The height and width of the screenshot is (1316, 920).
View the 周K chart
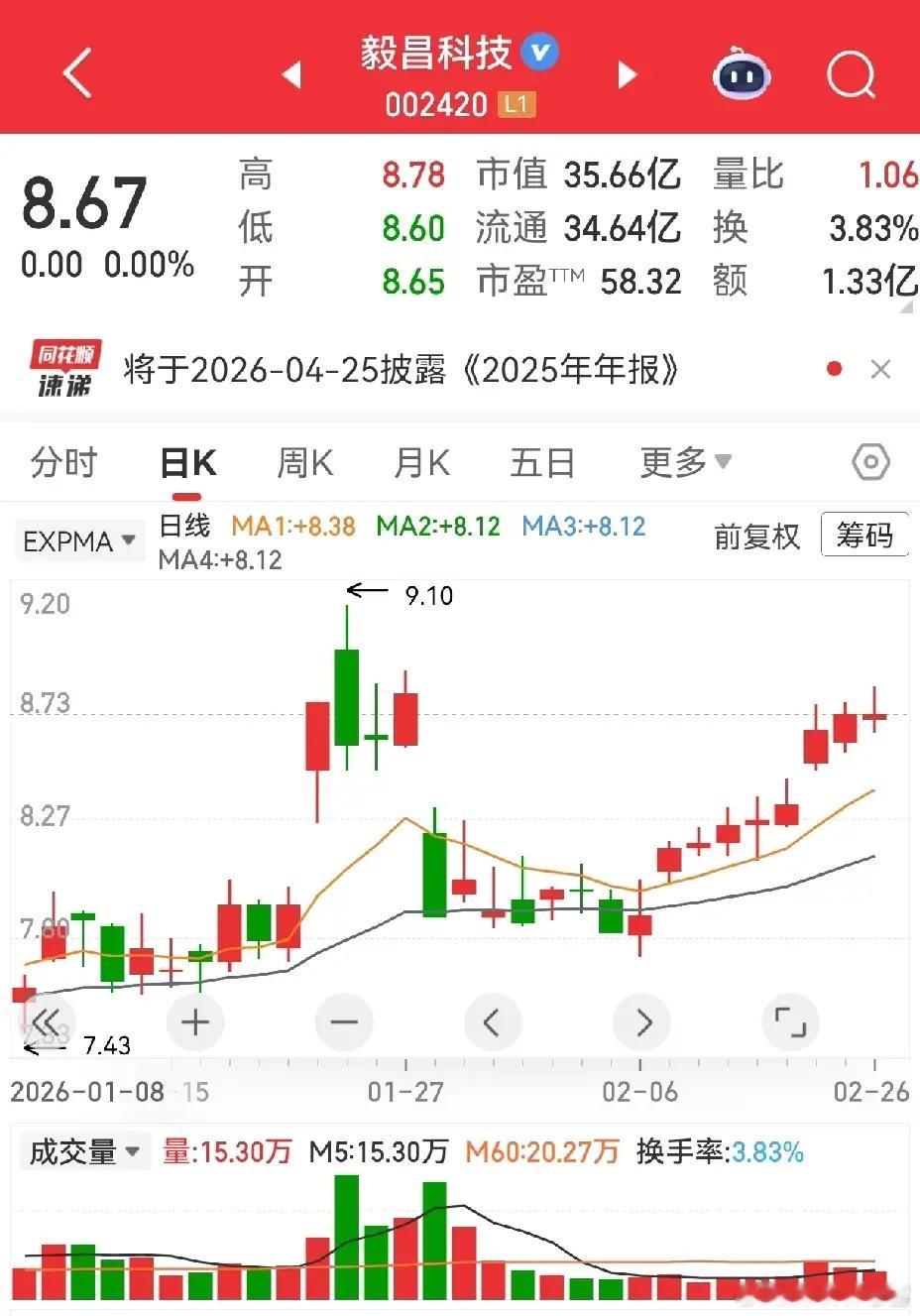[304, 462]
